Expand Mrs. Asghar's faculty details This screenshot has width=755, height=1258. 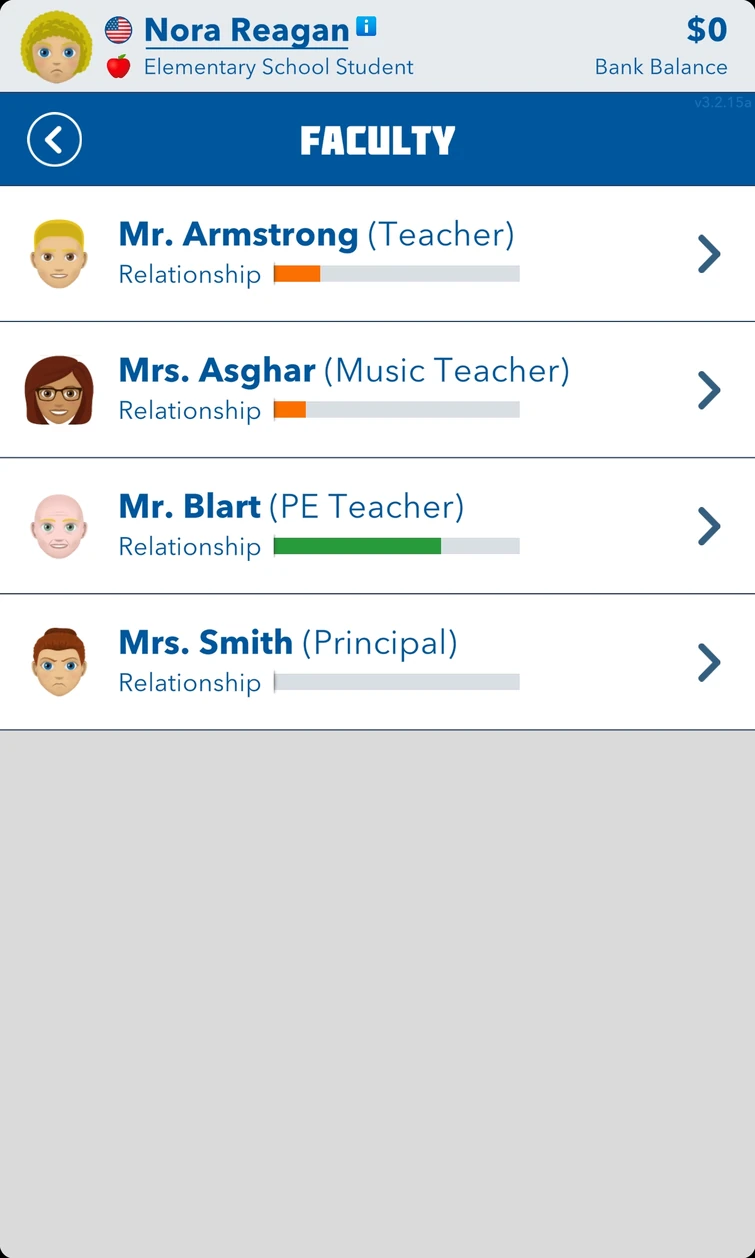(708, 389)
